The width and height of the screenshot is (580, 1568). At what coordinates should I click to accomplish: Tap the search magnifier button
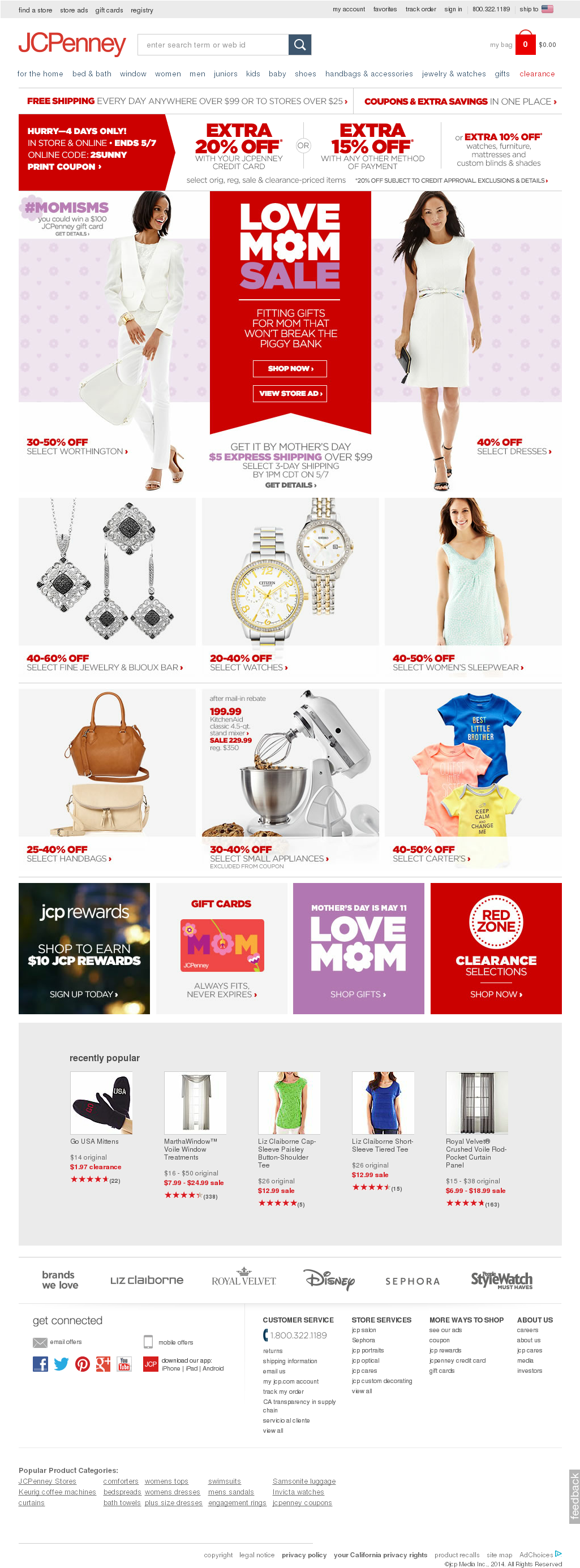(x=299, y=45)
